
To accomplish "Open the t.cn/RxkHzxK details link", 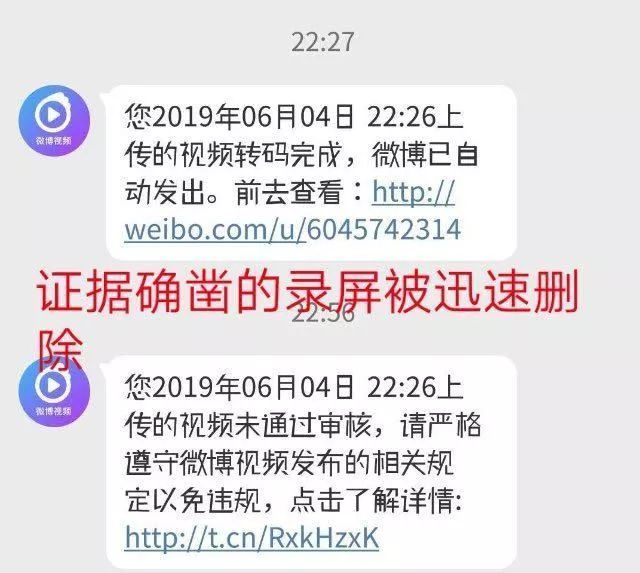I will coord(251,537).
